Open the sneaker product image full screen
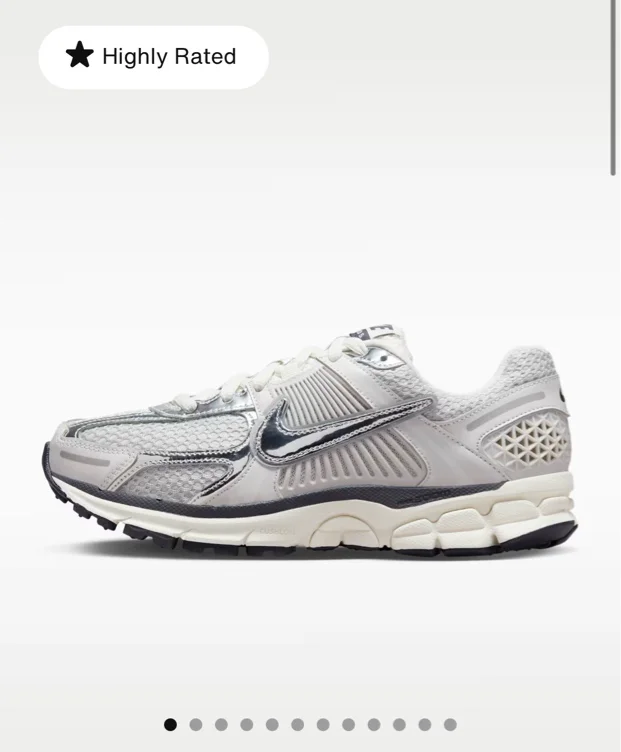This screenshot has width=621, height=752. 310,441
